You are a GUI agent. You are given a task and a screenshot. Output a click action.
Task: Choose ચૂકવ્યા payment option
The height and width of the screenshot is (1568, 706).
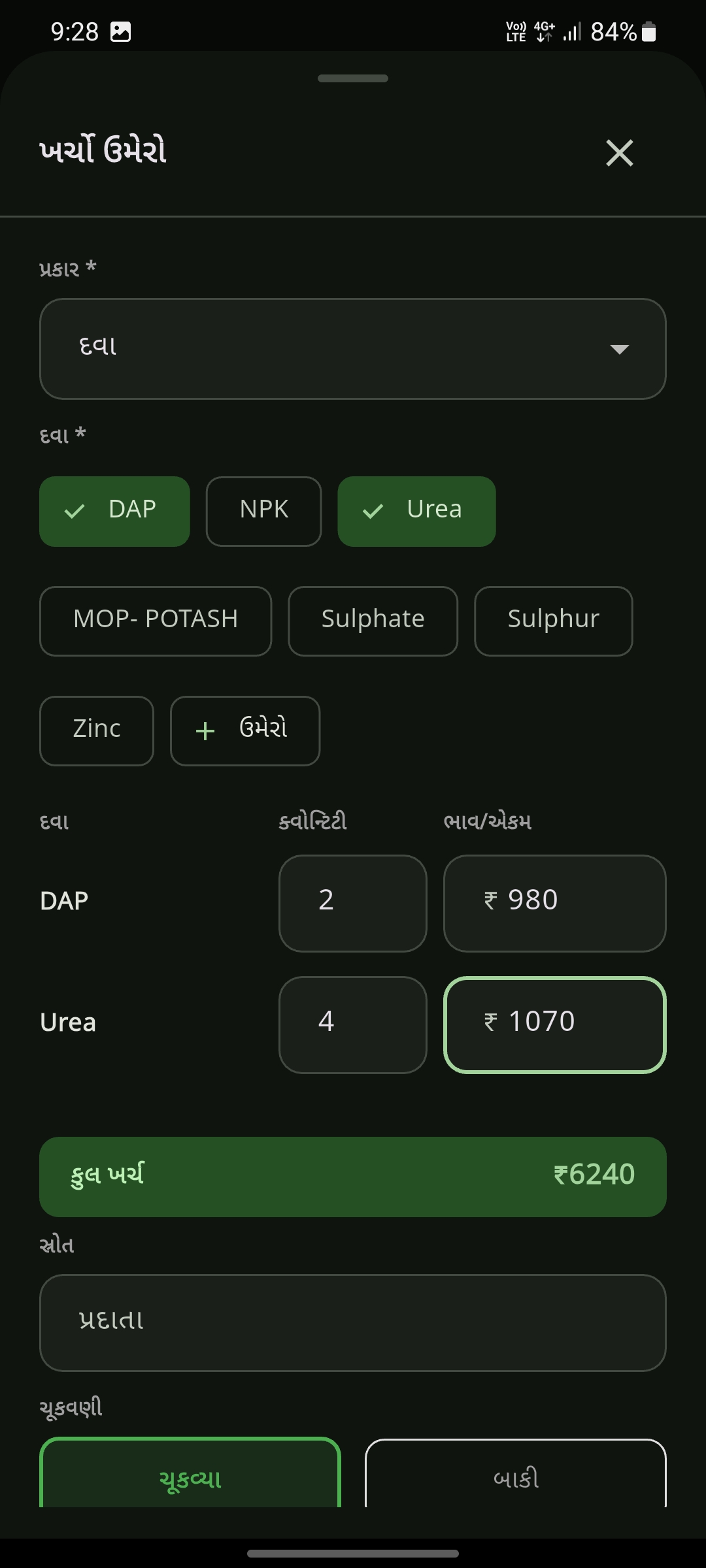pyautogui.click(x=191, y=1478)
